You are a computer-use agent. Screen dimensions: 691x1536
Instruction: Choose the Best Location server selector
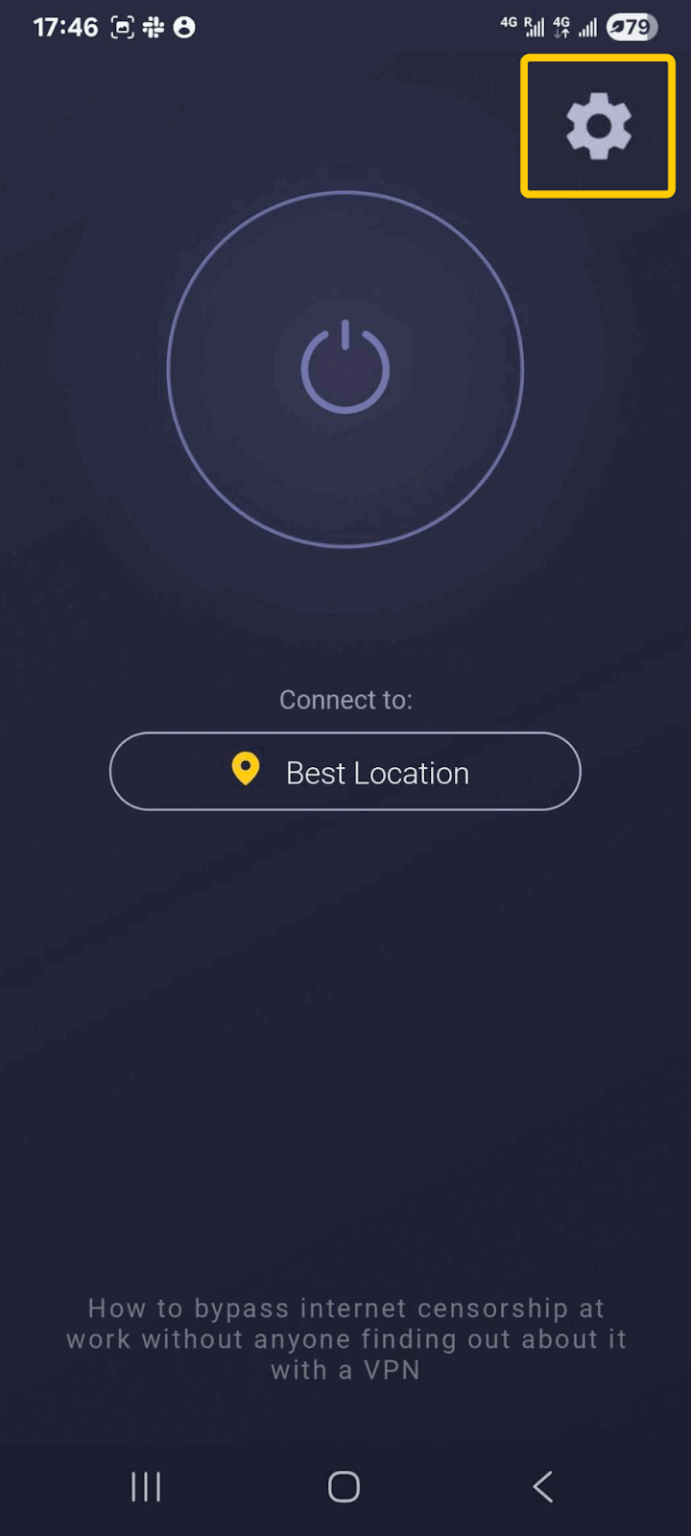pyautogui.click(x=345, y=772)
